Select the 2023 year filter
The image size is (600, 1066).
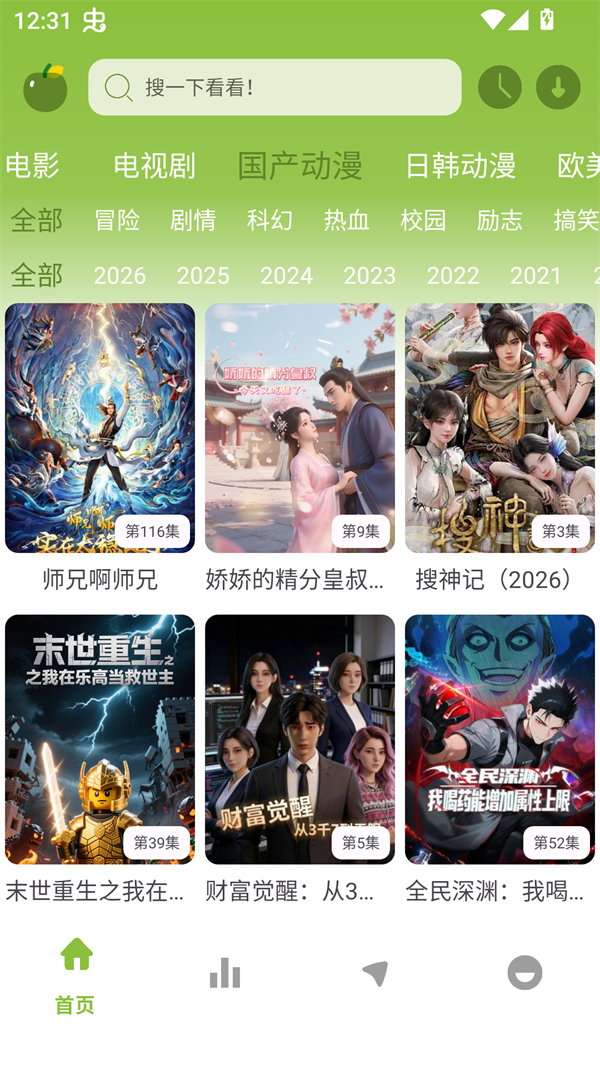[369, 275]
